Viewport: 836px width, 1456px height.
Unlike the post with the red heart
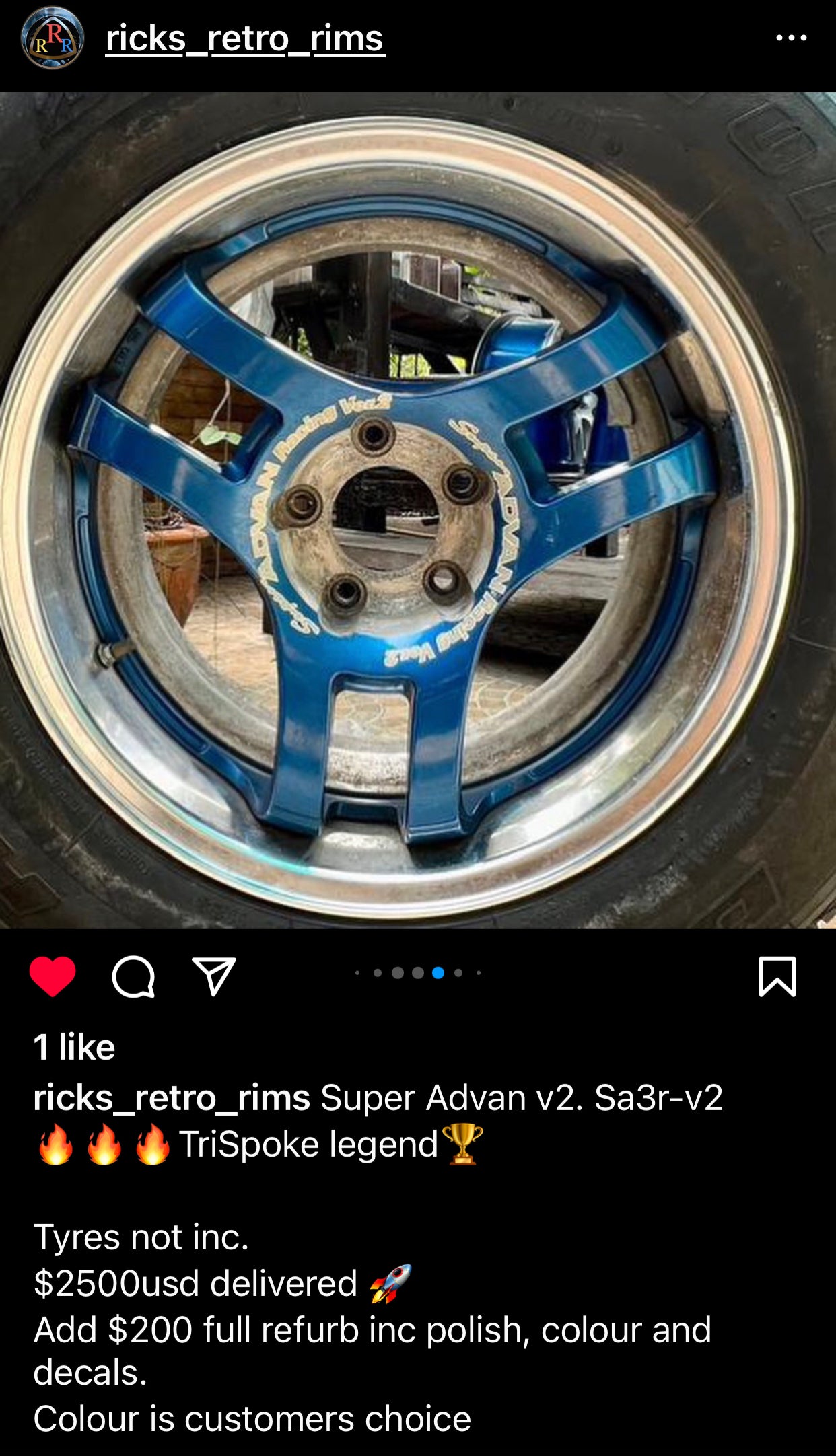click(x=53, y=976)
